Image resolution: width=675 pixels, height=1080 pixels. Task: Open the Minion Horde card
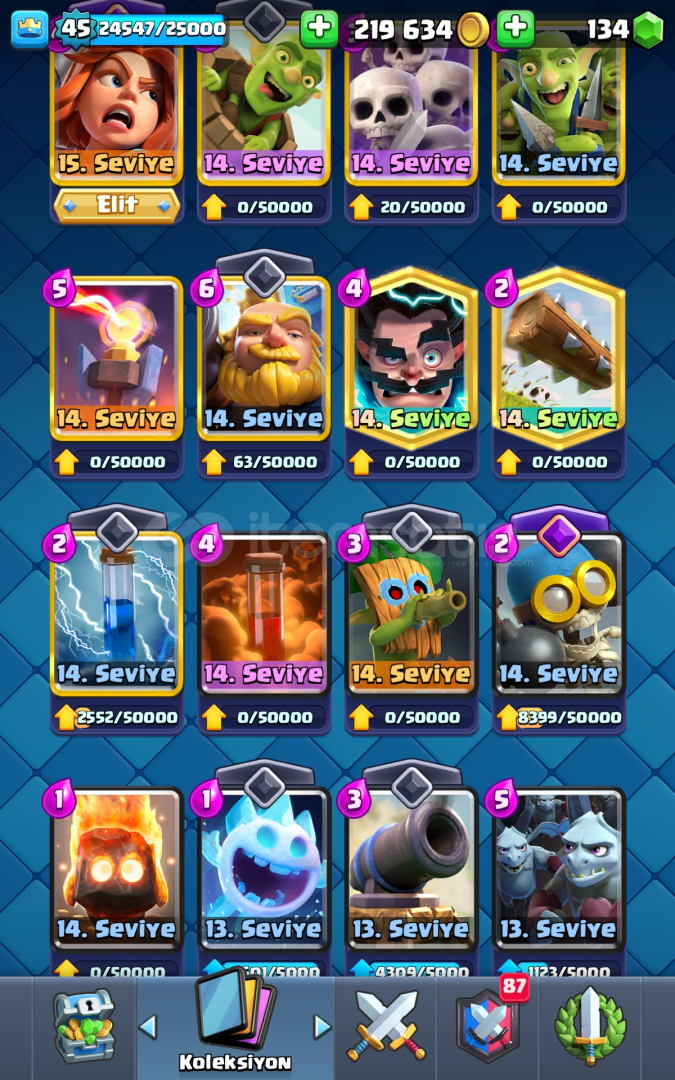559,869
